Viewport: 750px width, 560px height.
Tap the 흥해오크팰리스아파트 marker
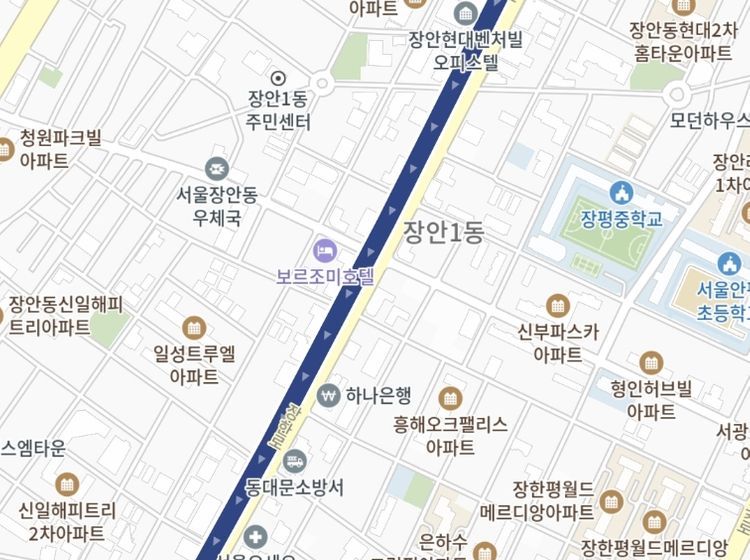coord(451,397)
